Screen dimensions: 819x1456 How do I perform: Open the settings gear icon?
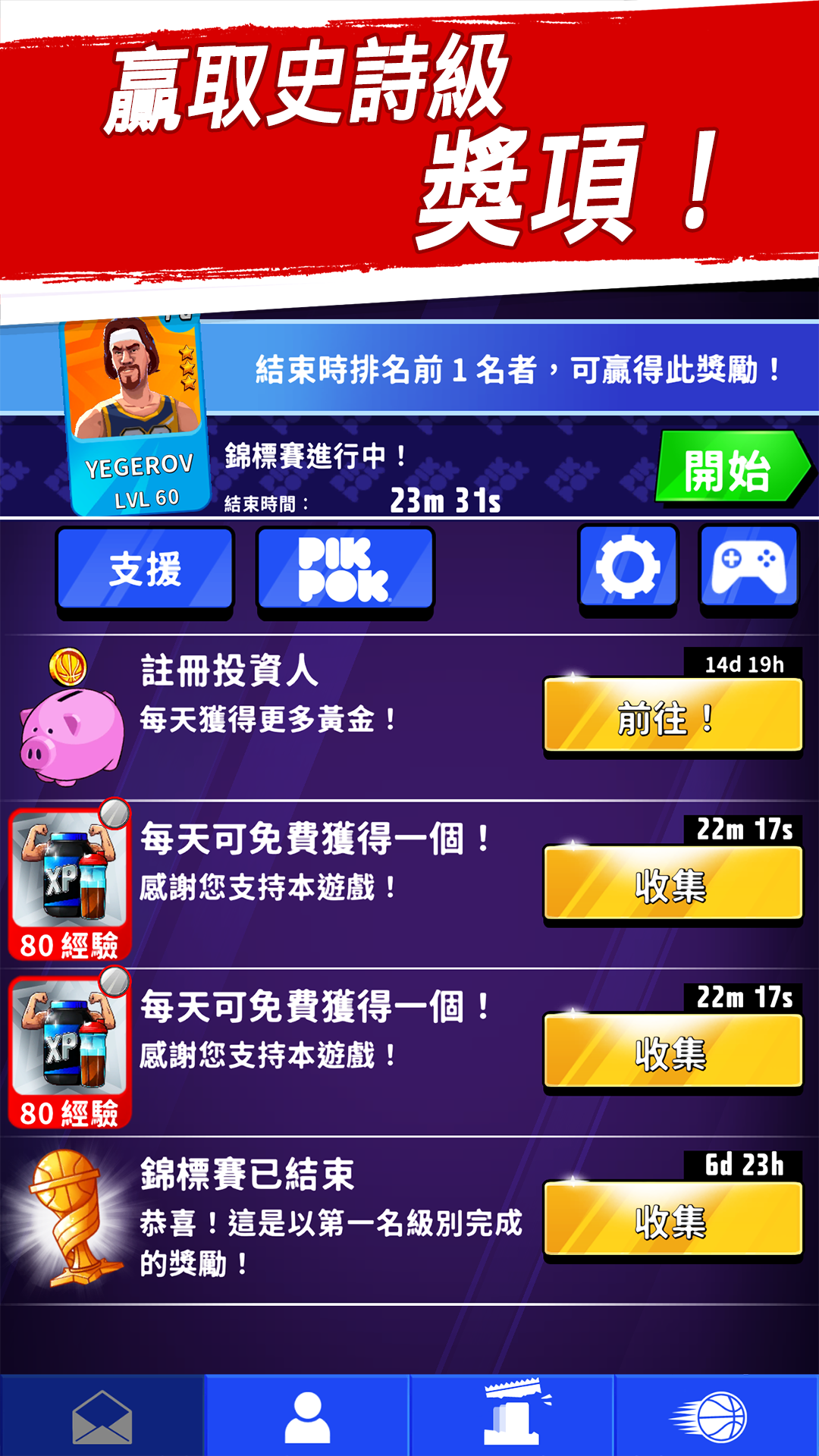627,569
